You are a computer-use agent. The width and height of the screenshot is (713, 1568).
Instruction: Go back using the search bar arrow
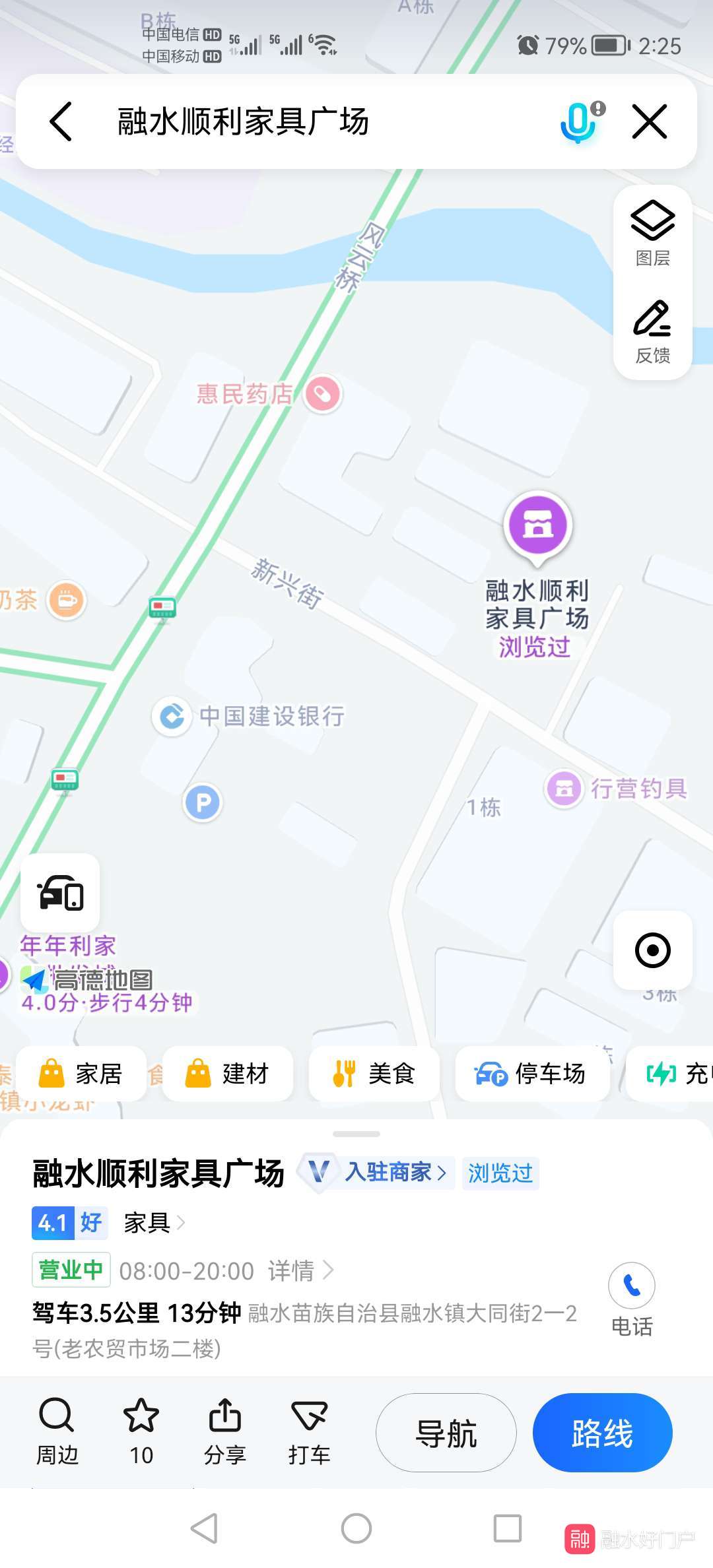coord(61,122)
